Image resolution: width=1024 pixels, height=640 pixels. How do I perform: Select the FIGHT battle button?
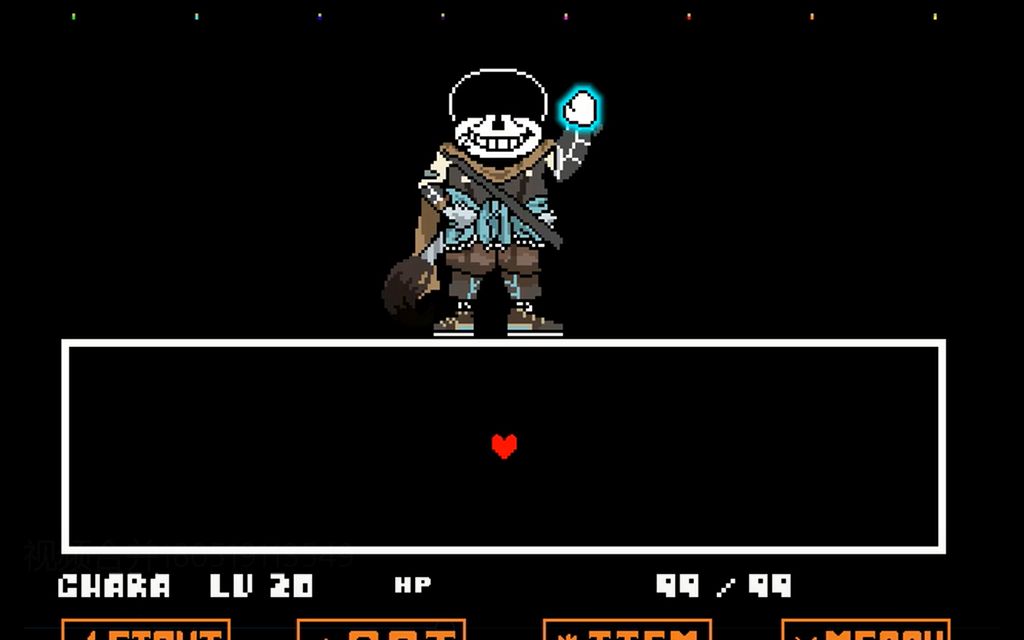[x=146, y=631]
